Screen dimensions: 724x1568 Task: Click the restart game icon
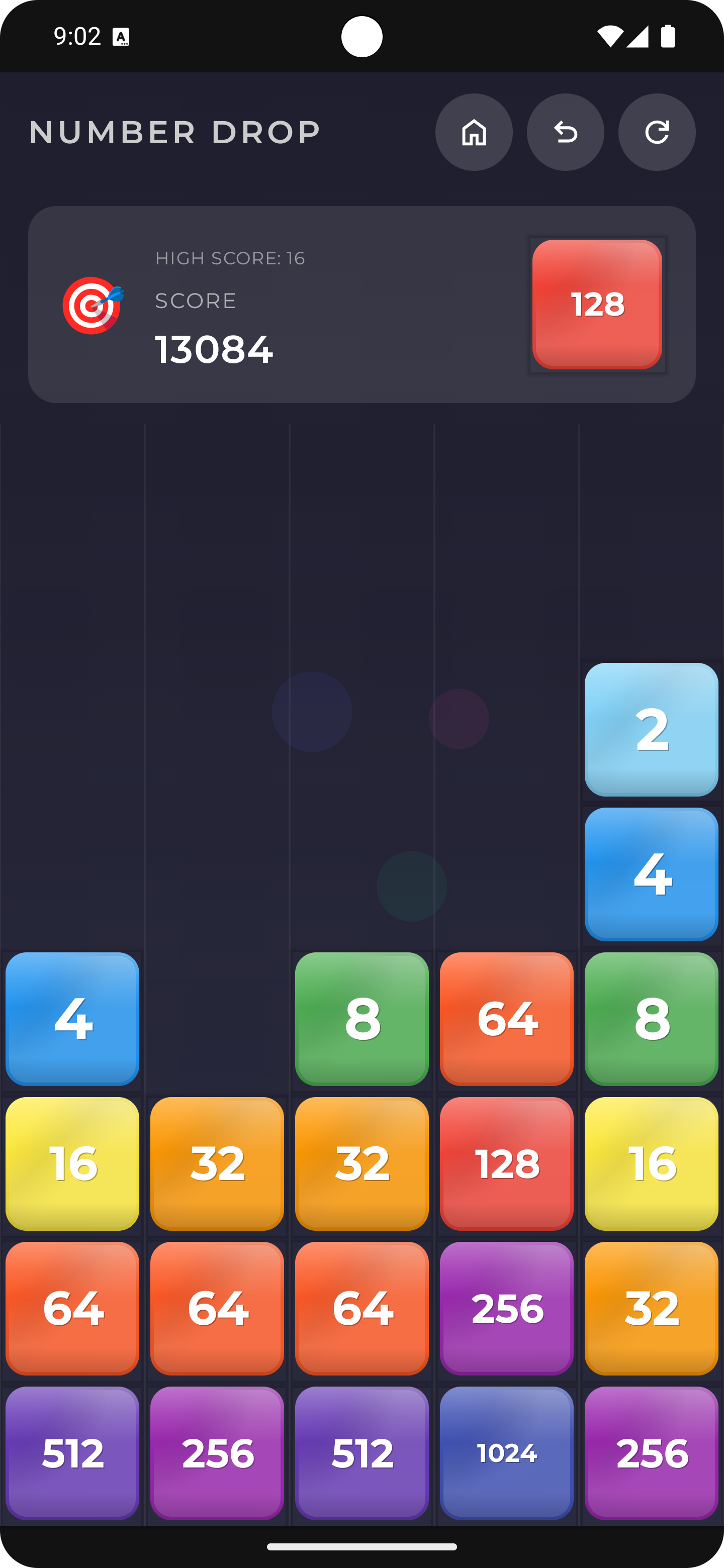tap(657, 133)
